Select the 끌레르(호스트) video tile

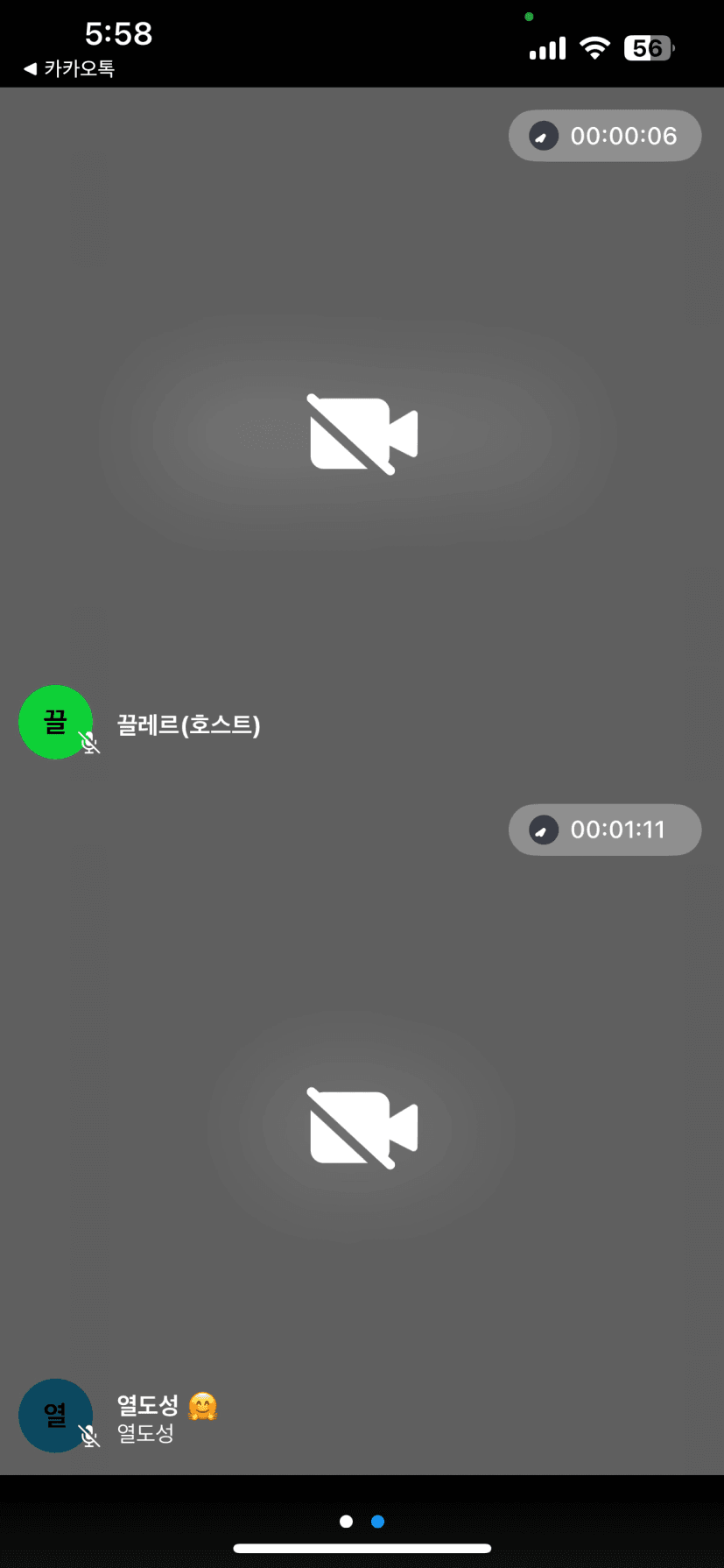tap(362, 434)
